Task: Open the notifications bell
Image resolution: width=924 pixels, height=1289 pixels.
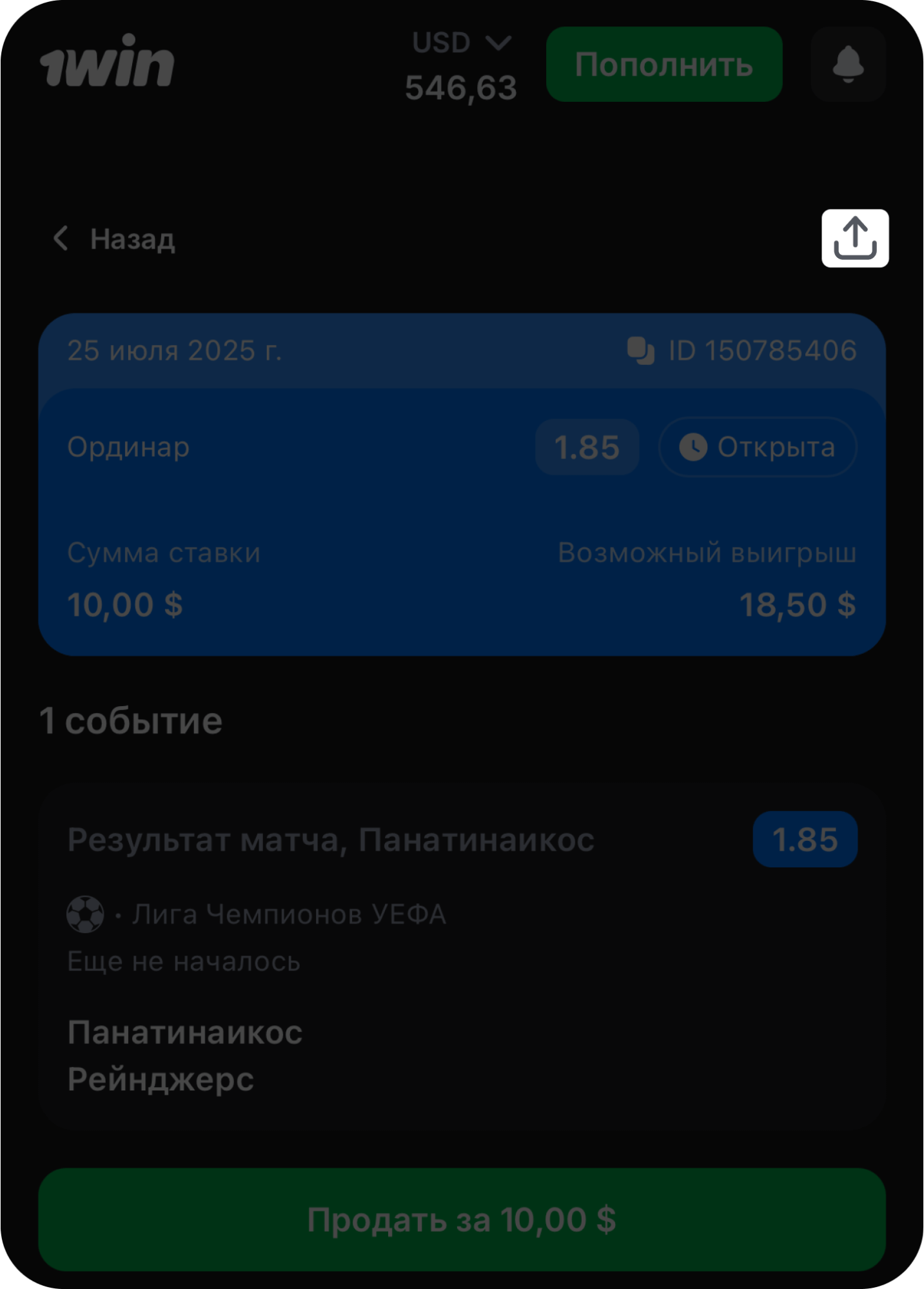Action: pyautogui.click(x=848, y=64)
